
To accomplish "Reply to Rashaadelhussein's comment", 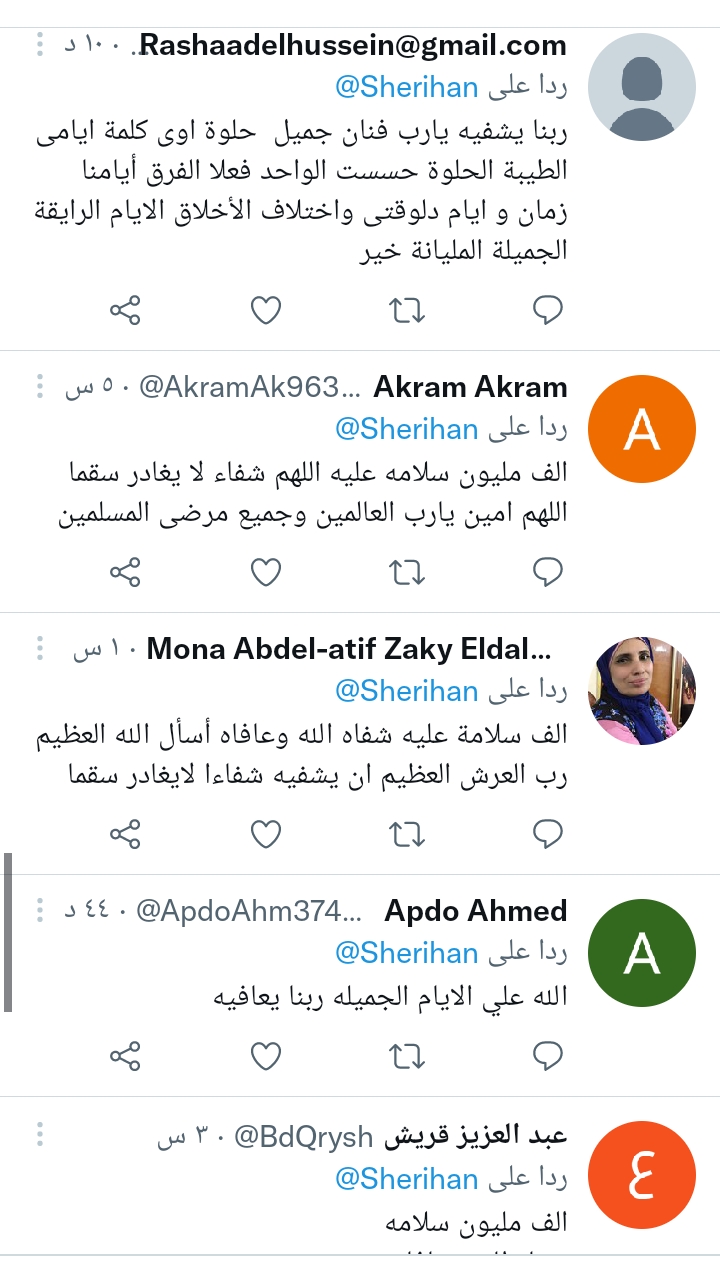I will coord(548,311).
